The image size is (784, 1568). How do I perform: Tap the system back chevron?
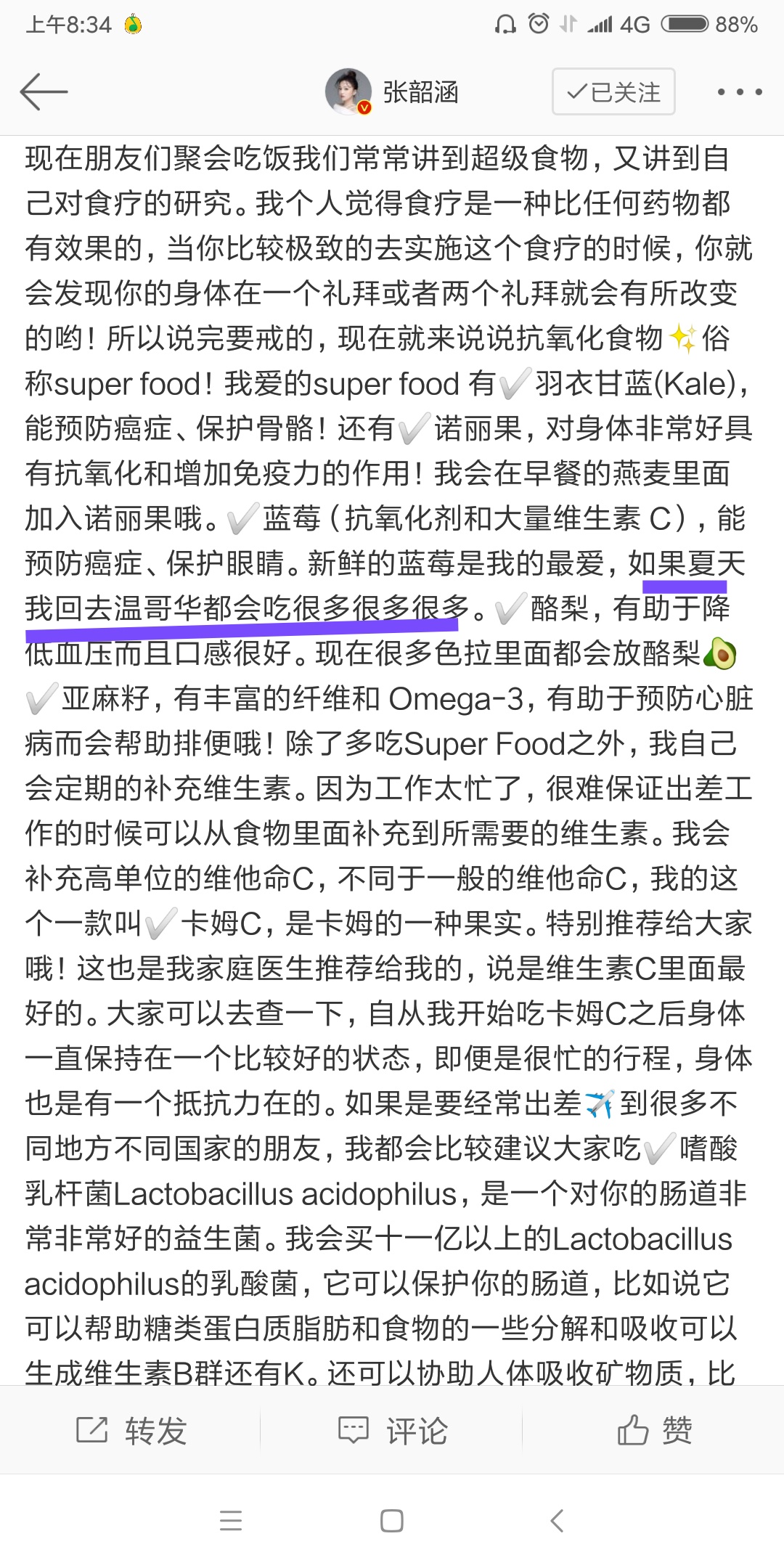pos(556,1520)
